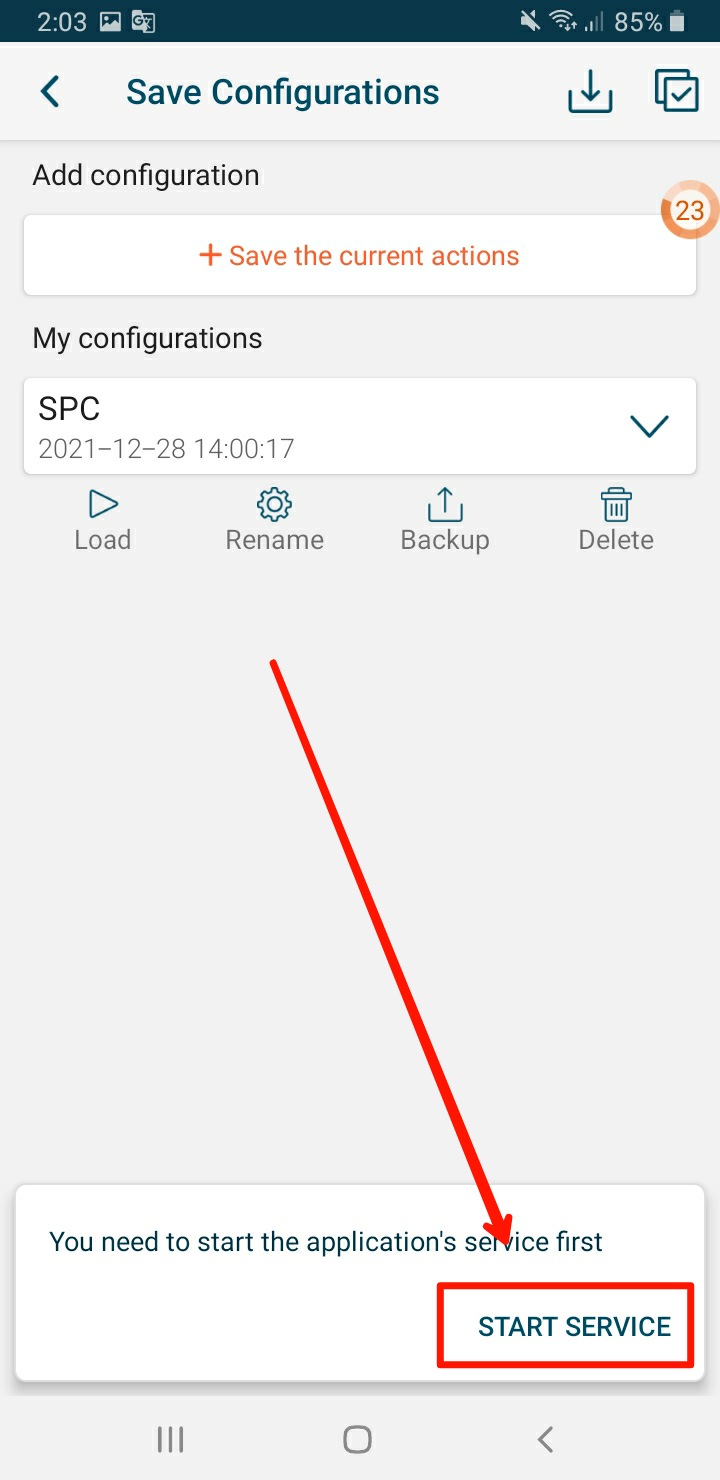Save the current actions
The image size is (720, 1480).
pos(359,256)
